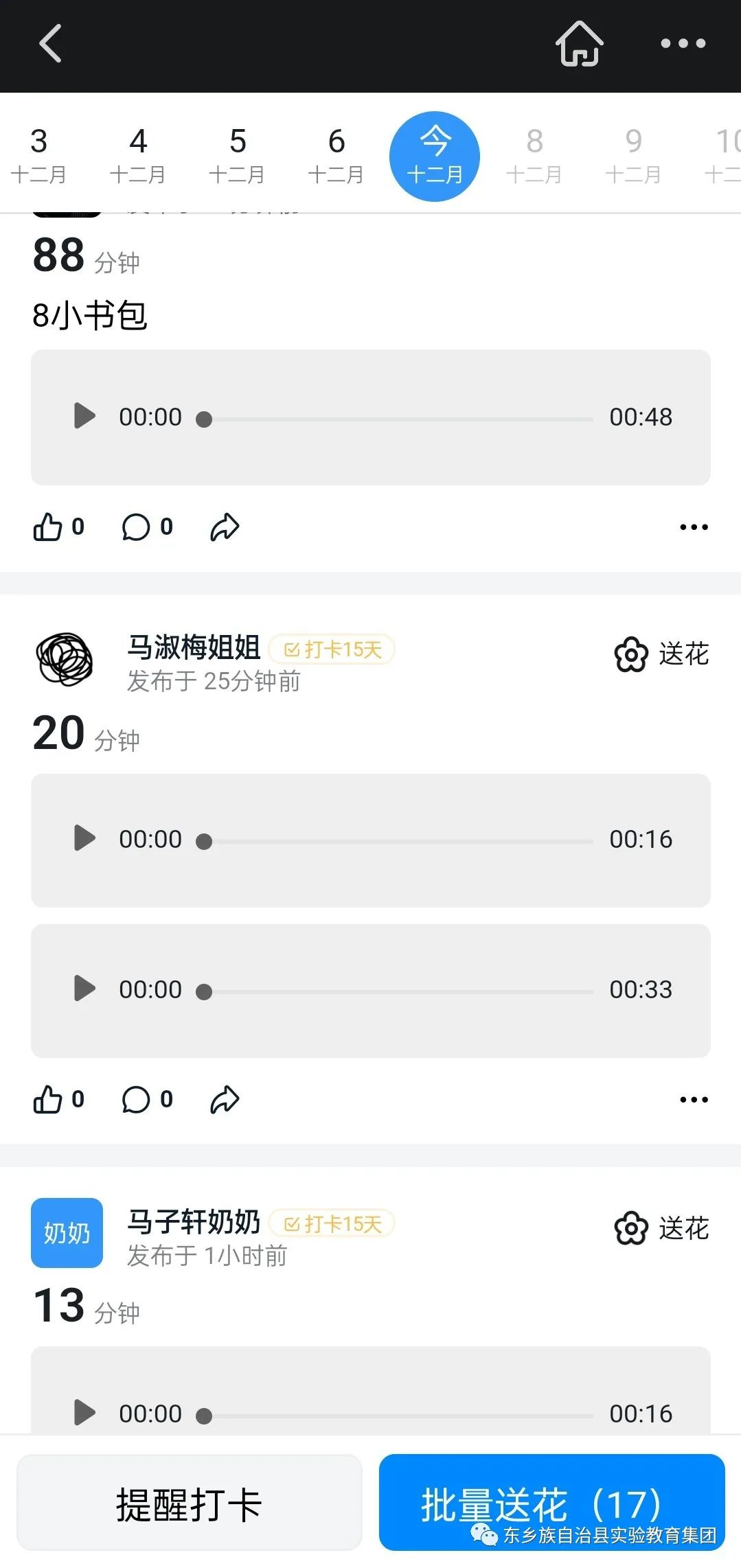Play 马淑梅姐姐's 00:33 audio clip
The image size is (741, 1568).
click(x=84, y=989)
